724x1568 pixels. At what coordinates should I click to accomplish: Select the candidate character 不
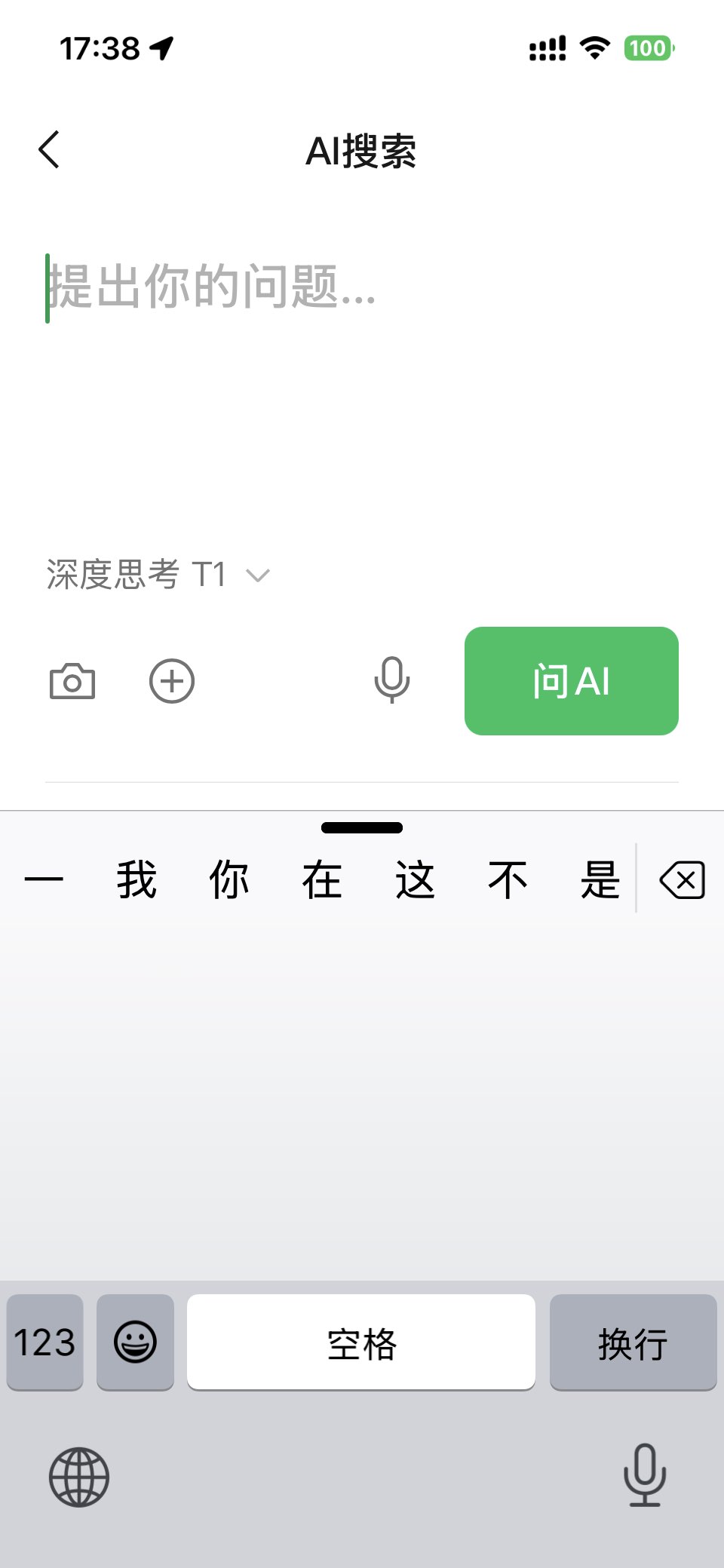(x=508, y=879)
